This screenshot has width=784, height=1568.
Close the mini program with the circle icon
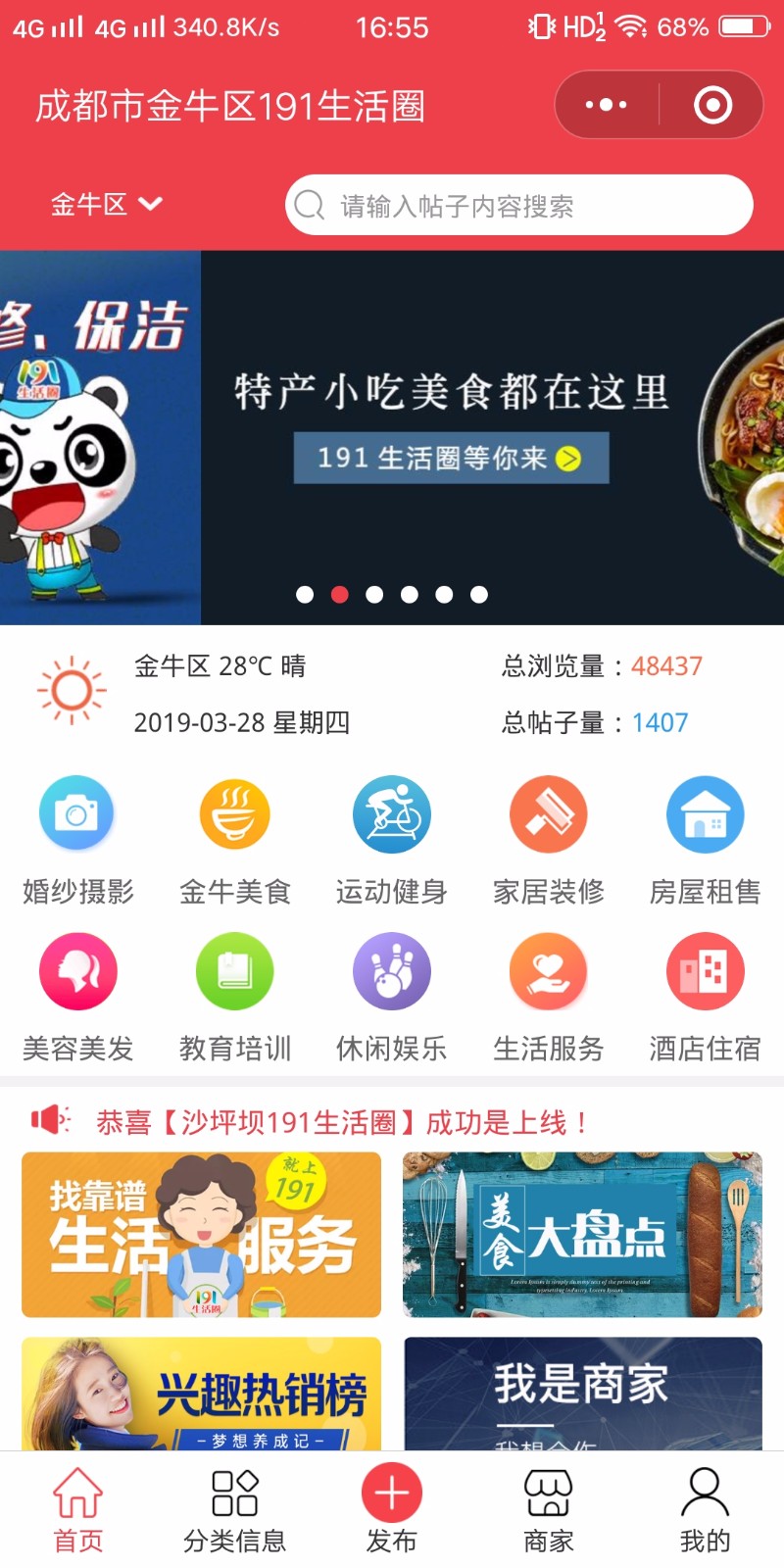click(x=712, y=105)
